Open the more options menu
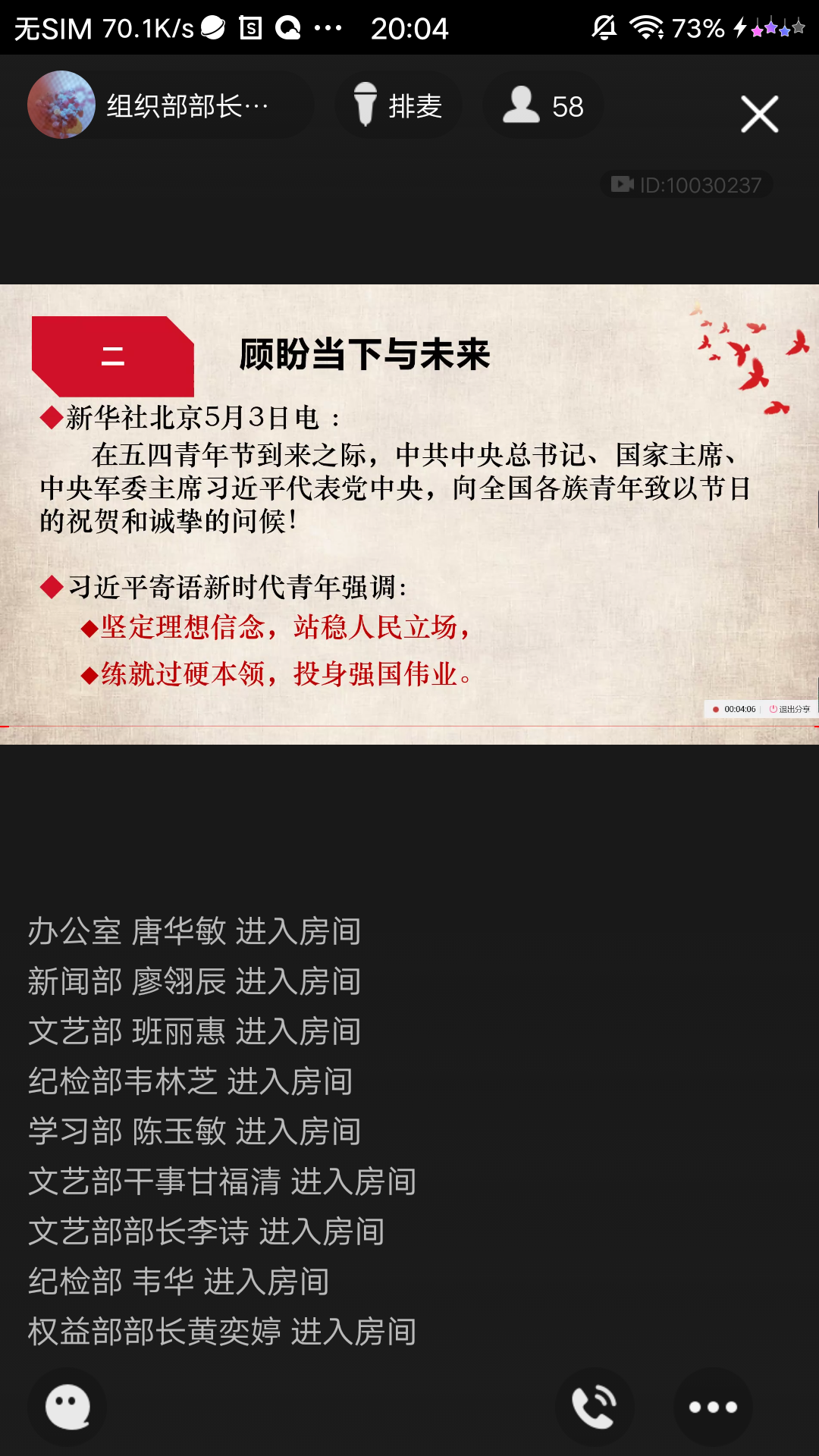 pos(712,1407)
